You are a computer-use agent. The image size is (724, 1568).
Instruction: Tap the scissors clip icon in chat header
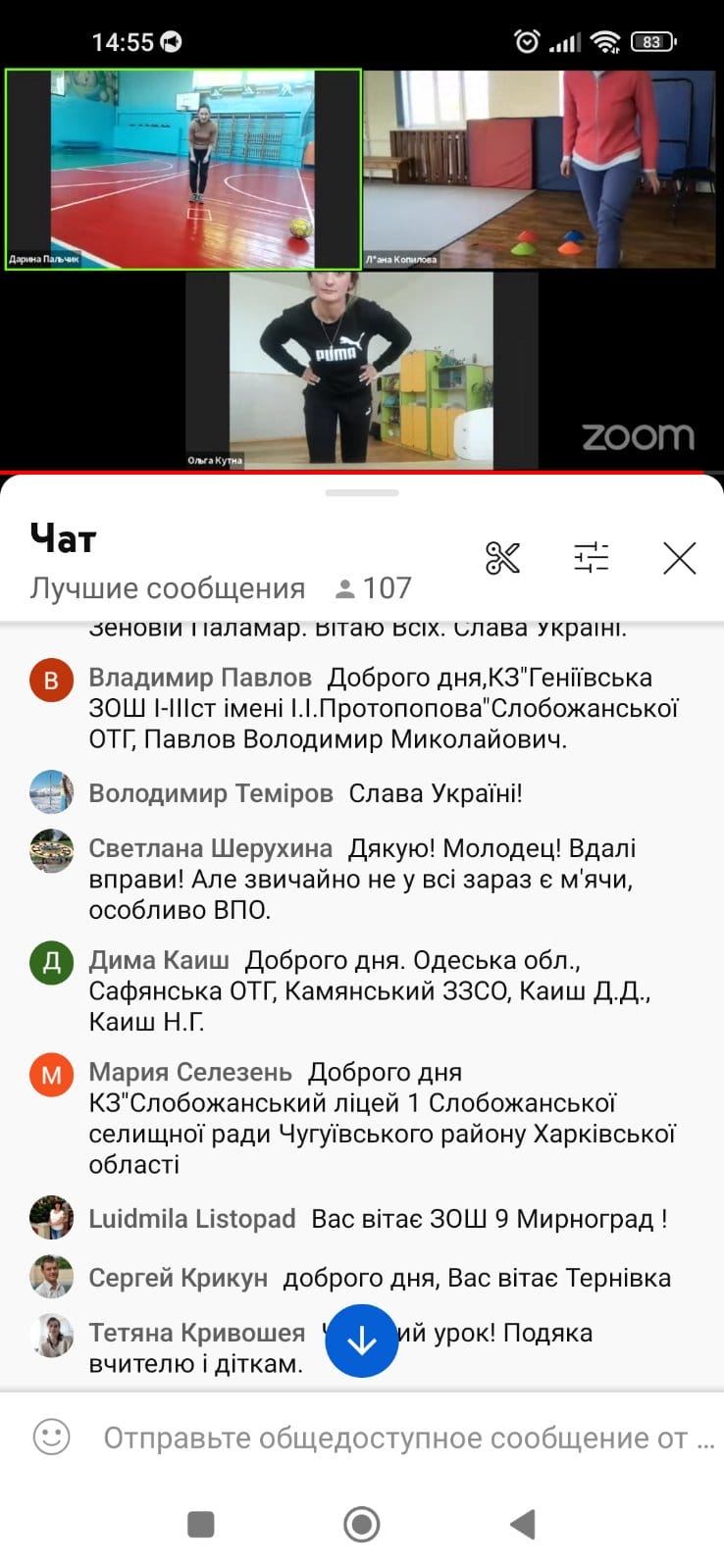[502, 558]
